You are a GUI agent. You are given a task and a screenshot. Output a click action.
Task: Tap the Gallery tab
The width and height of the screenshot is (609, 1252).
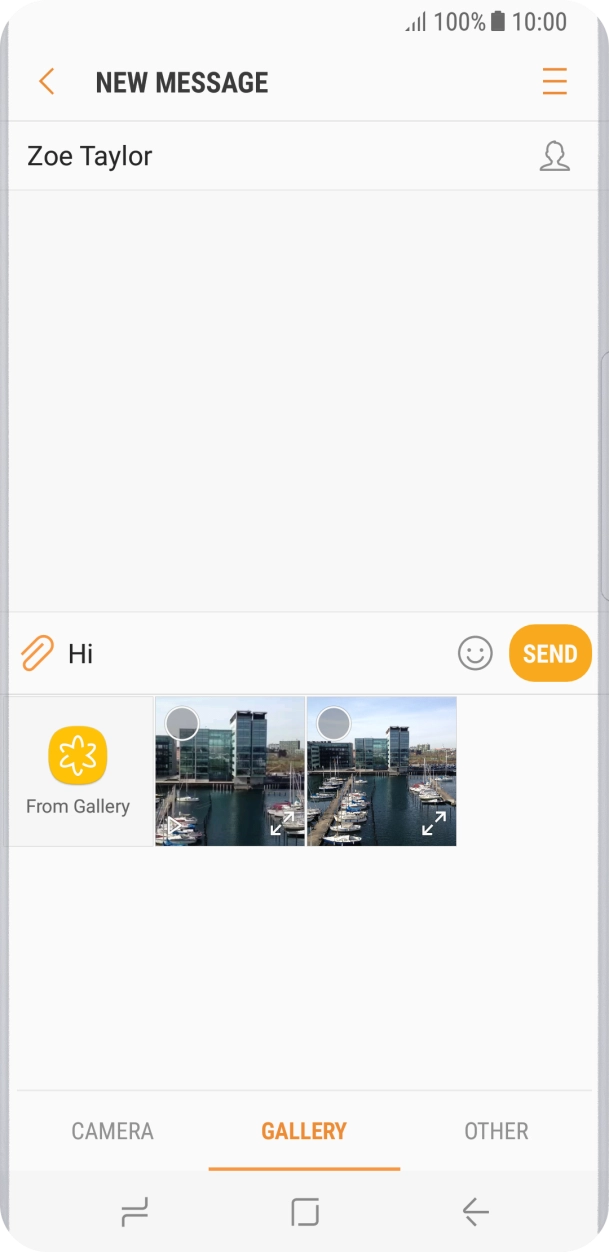(x=304, y=1131)
